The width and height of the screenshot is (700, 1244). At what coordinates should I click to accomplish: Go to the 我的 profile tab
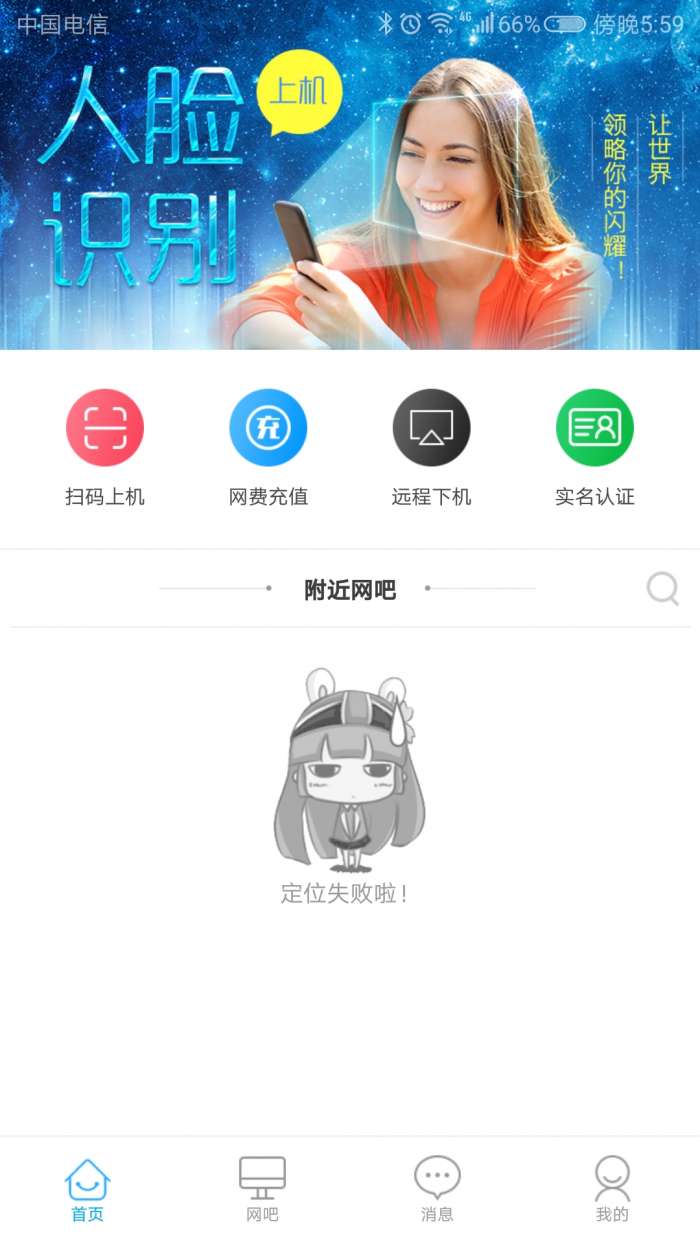coord(612,1190)
